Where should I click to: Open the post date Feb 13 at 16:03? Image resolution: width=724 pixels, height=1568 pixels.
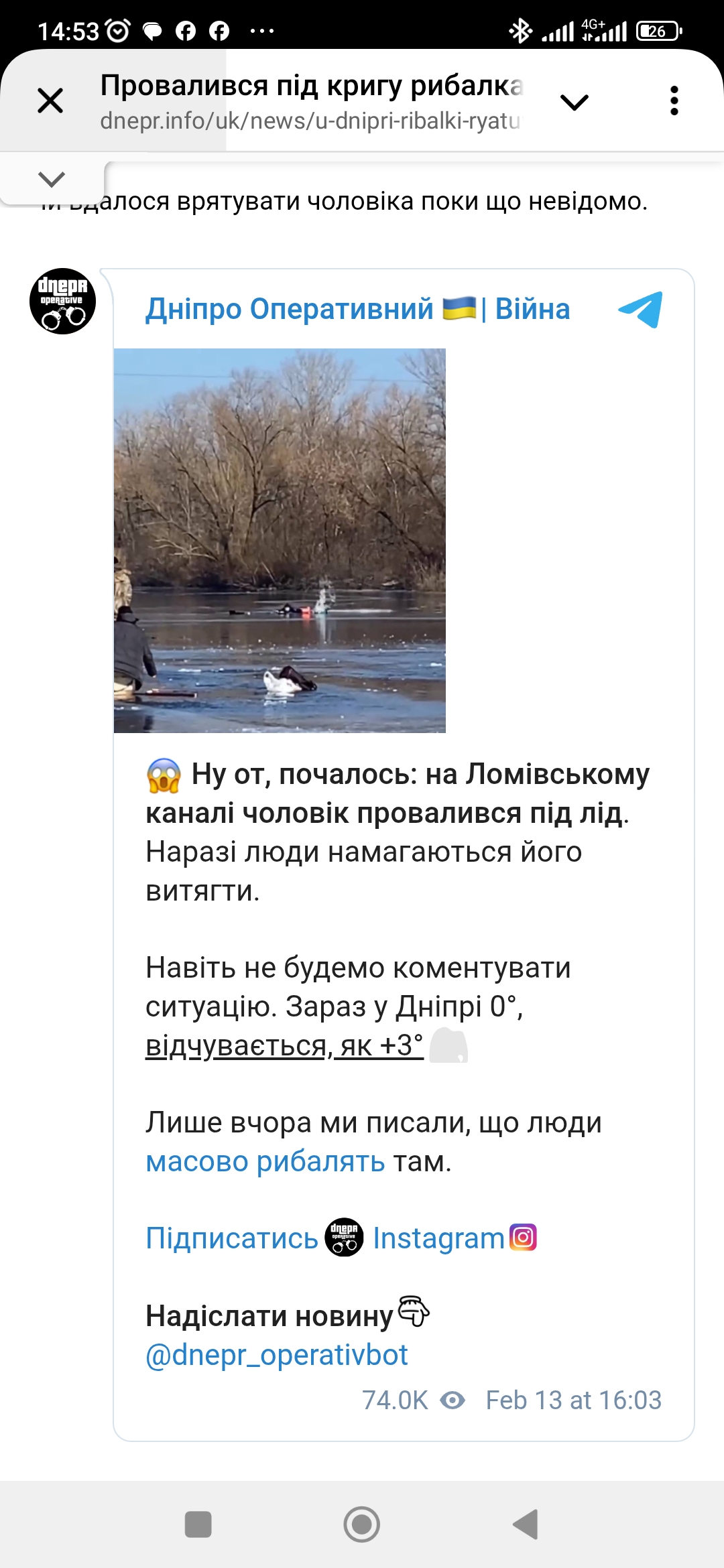[574, 1400]
